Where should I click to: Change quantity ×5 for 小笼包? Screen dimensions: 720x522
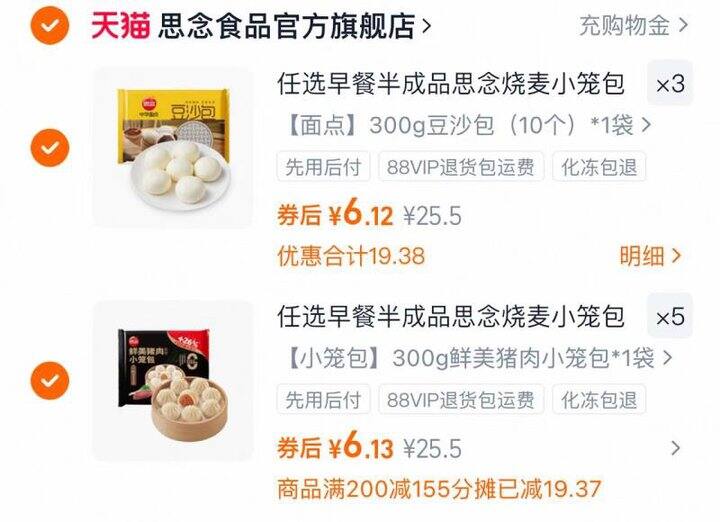coord(670,316)
